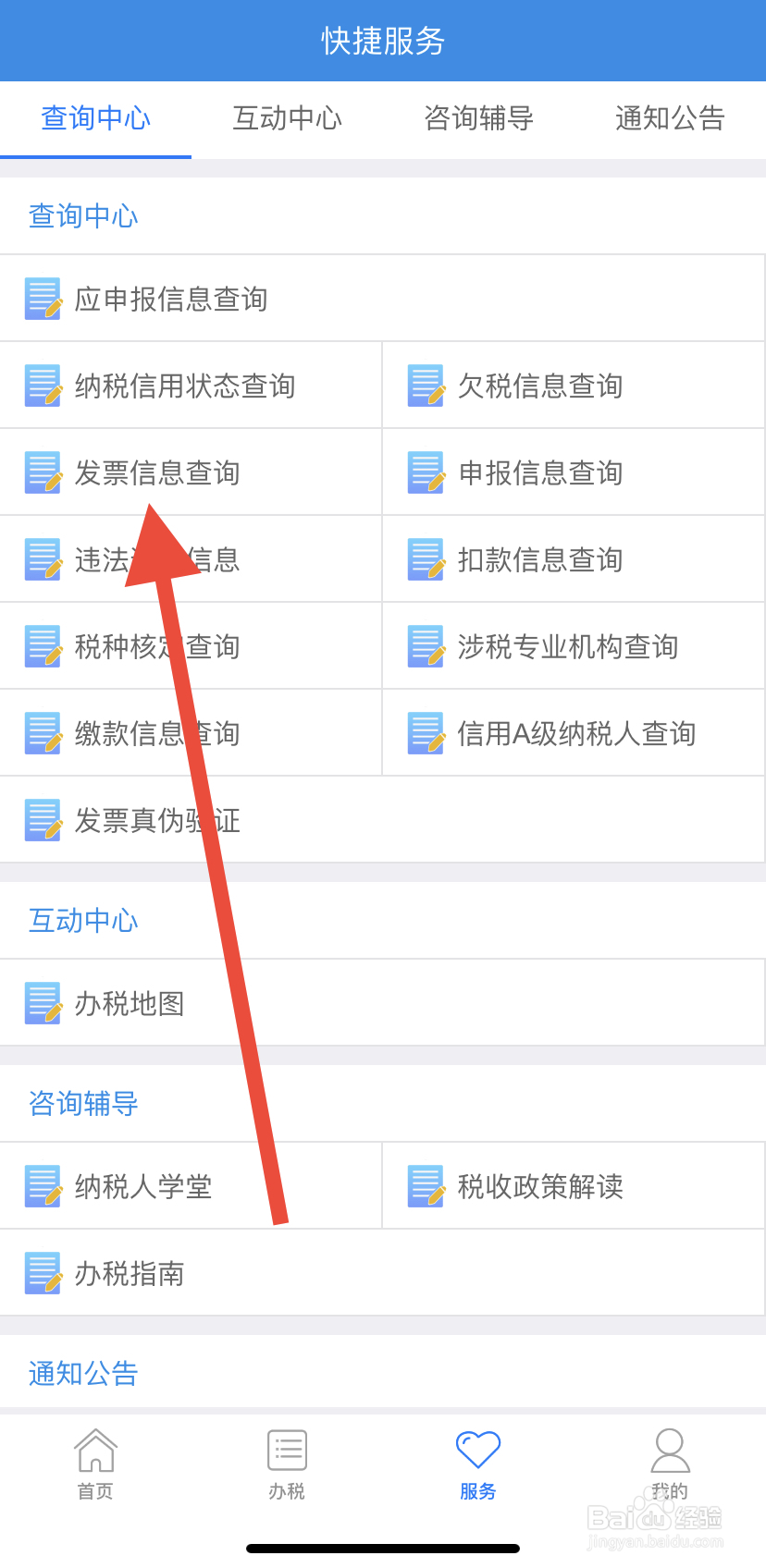Switch to the 互动中心 tab
The image size is (766, 1568).
point(287,118)
